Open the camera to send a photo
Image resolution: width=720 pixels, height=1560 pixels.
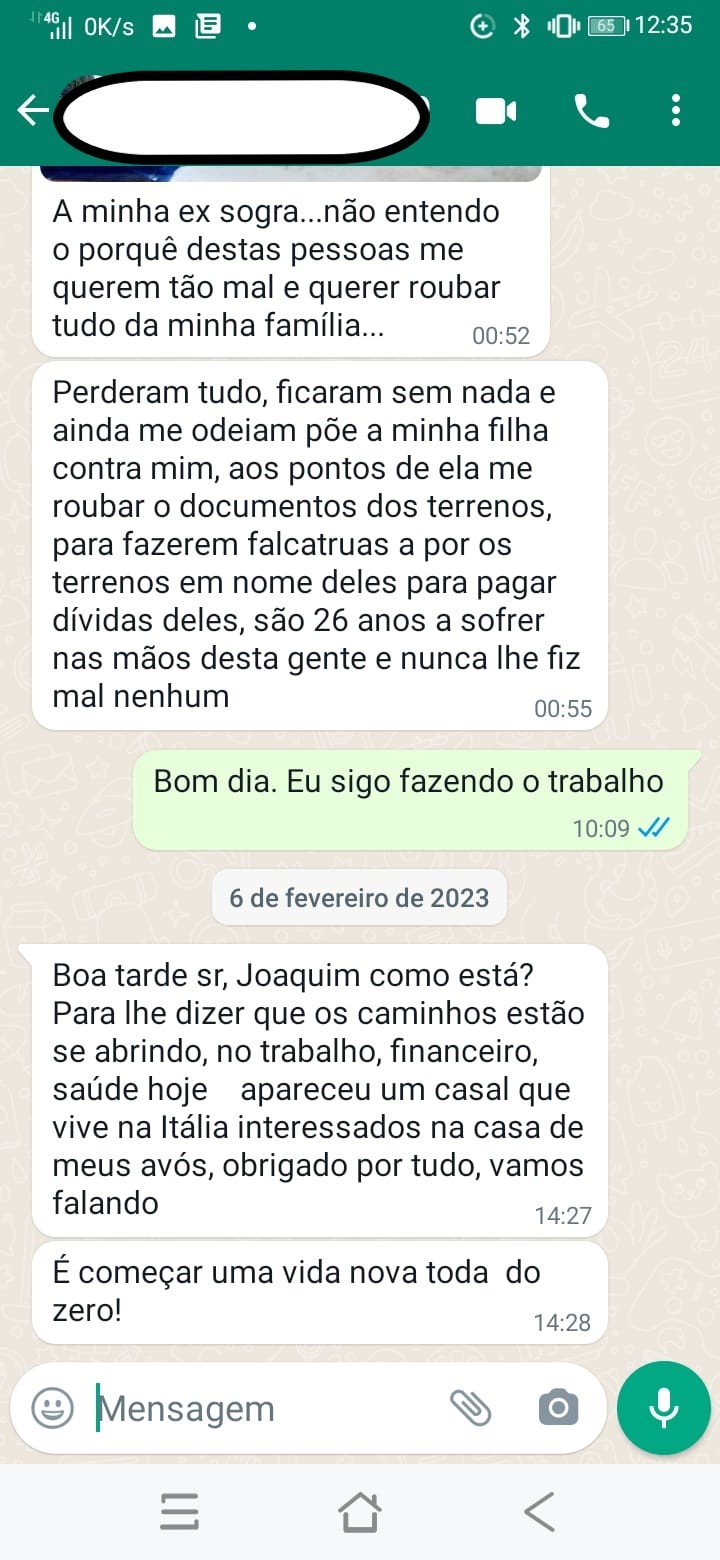click(x=557, y=1407)
